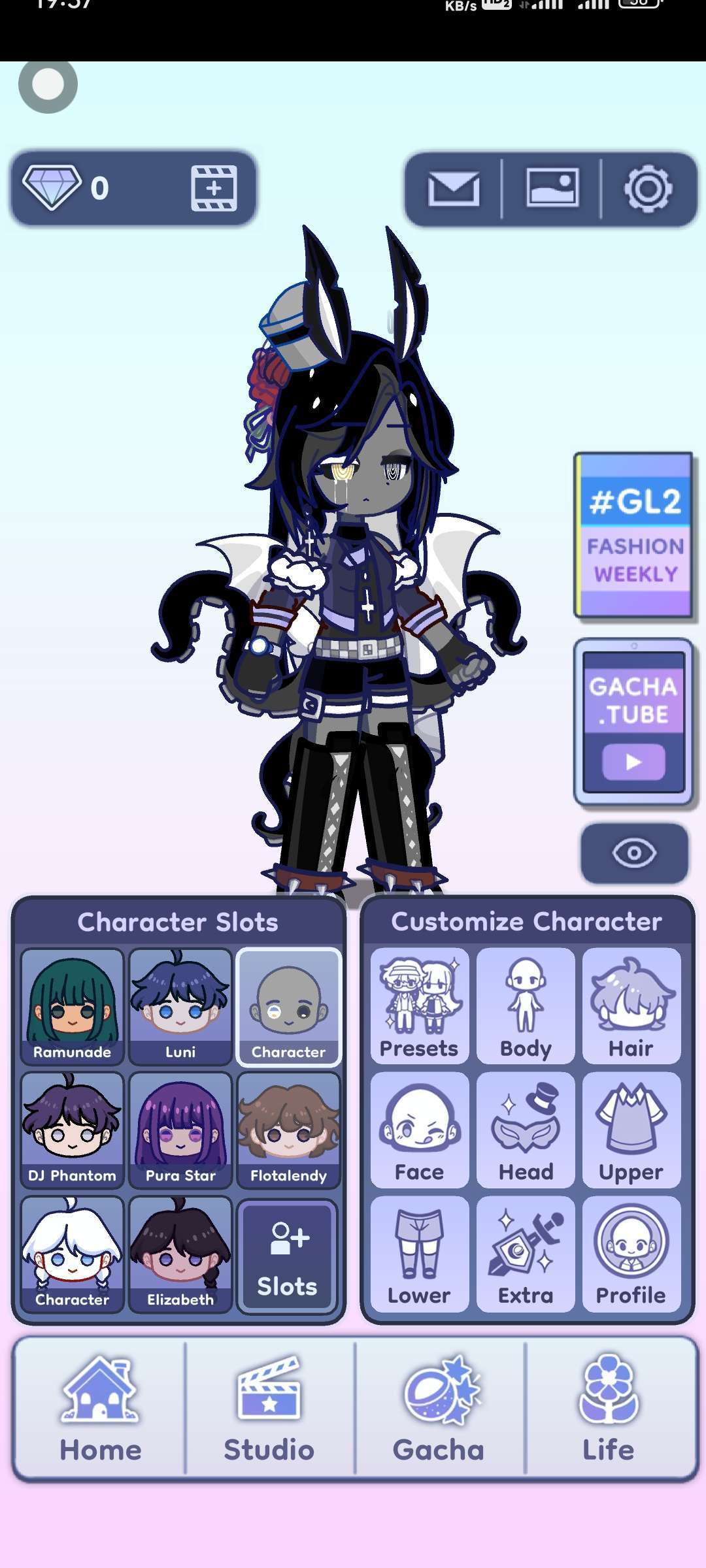The height and width of the screenshot is (1568, 706).
Task: Open the Profile editor
Action: click(x=631, y=1254)
